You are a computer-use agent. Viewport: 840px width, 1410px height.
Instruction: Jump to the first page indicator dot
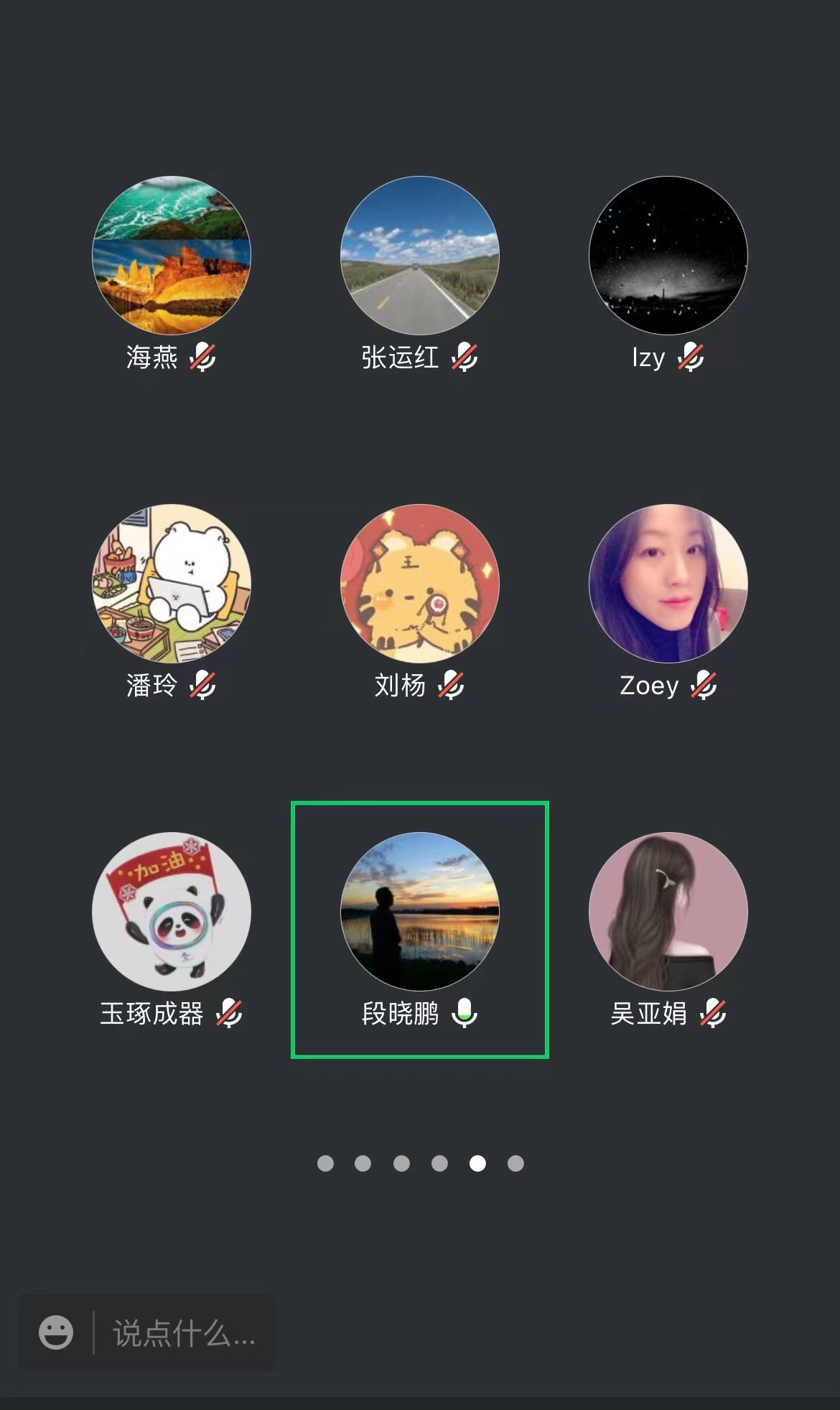click(325, 1163)
